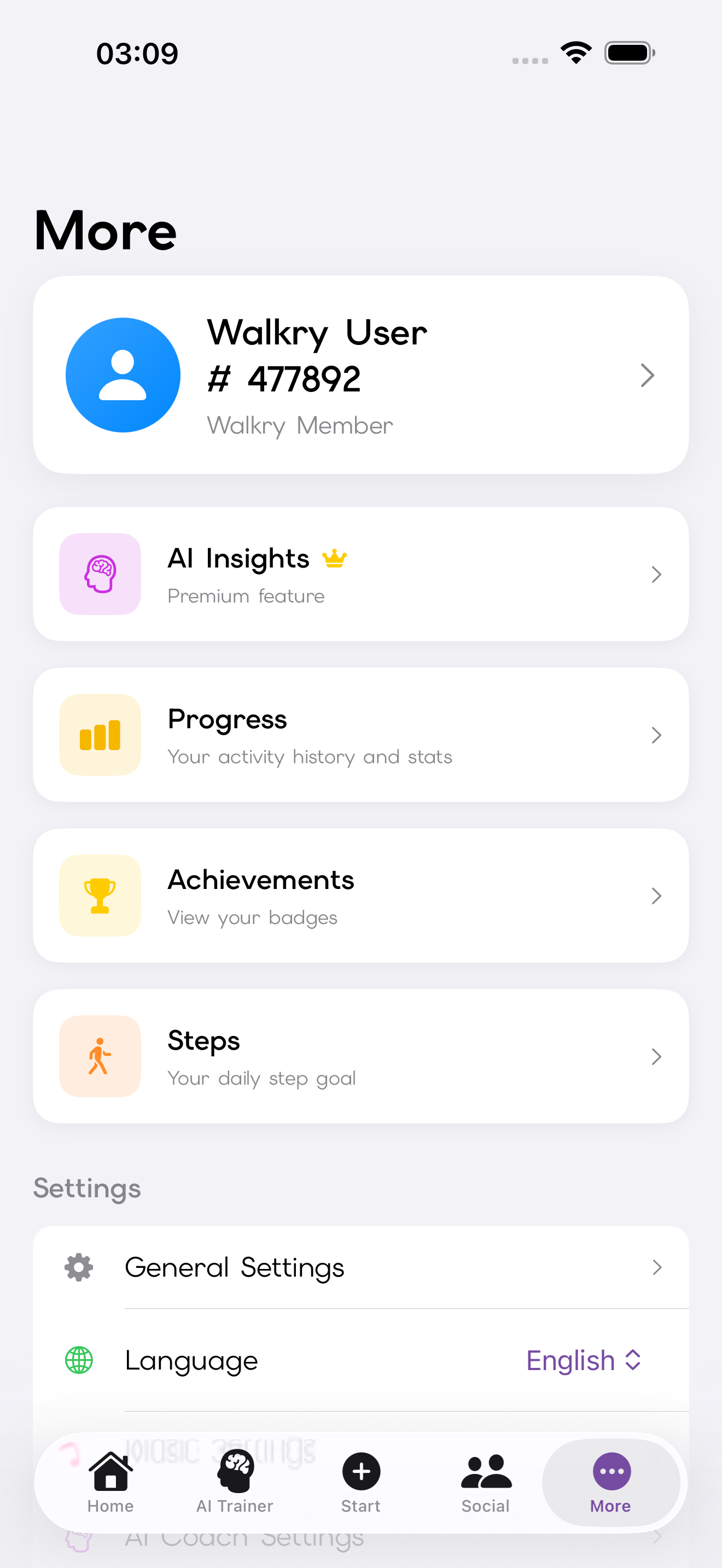Tap the Social people icon in bottom bar
722x1568 pixels.
[485, 1478]
